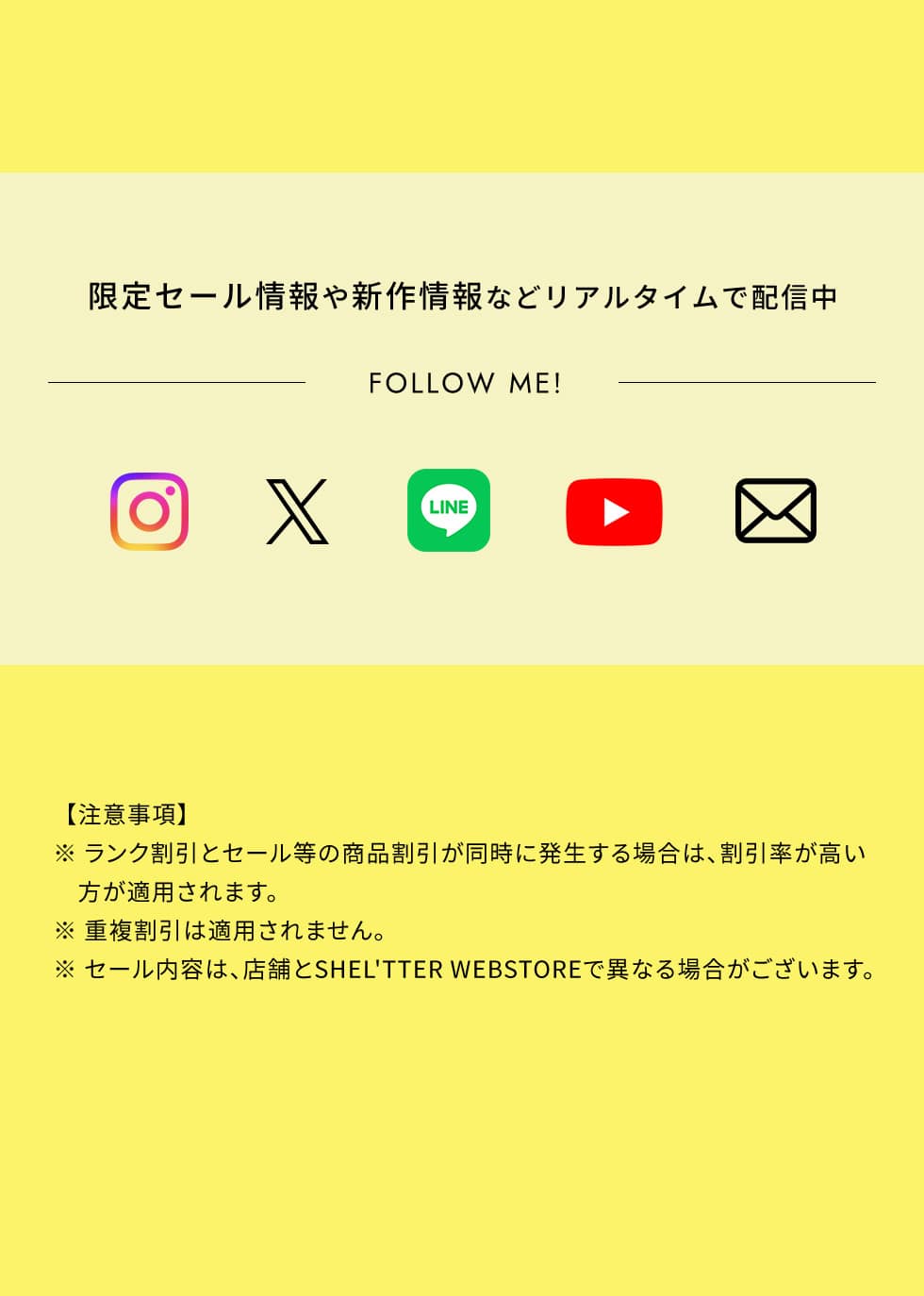Tap the mail envelope icon
Viewport: 924px width, 1296px height.
pyautogui.click(x=775, y=511)
